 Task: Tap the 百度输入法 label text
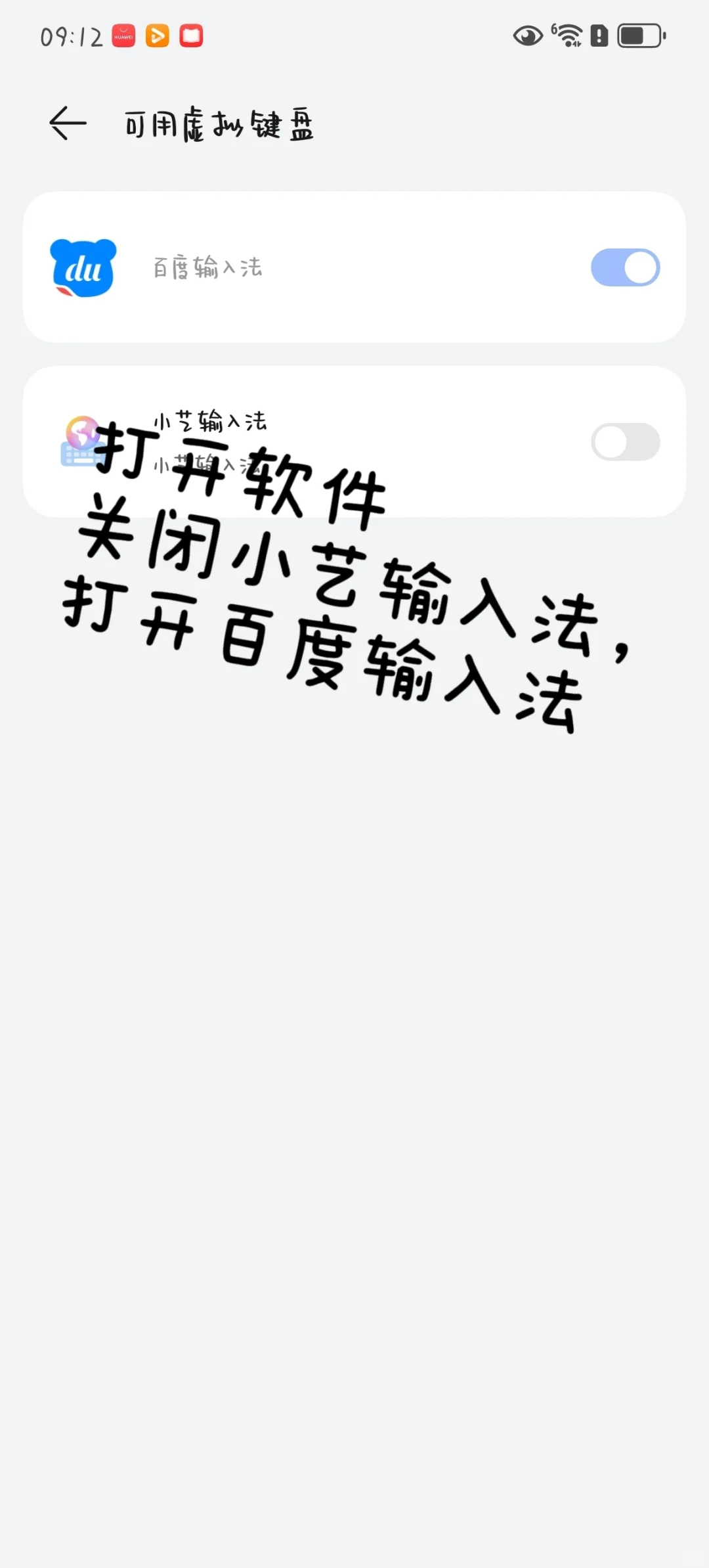pyautogui.click(x=207, y=267)
